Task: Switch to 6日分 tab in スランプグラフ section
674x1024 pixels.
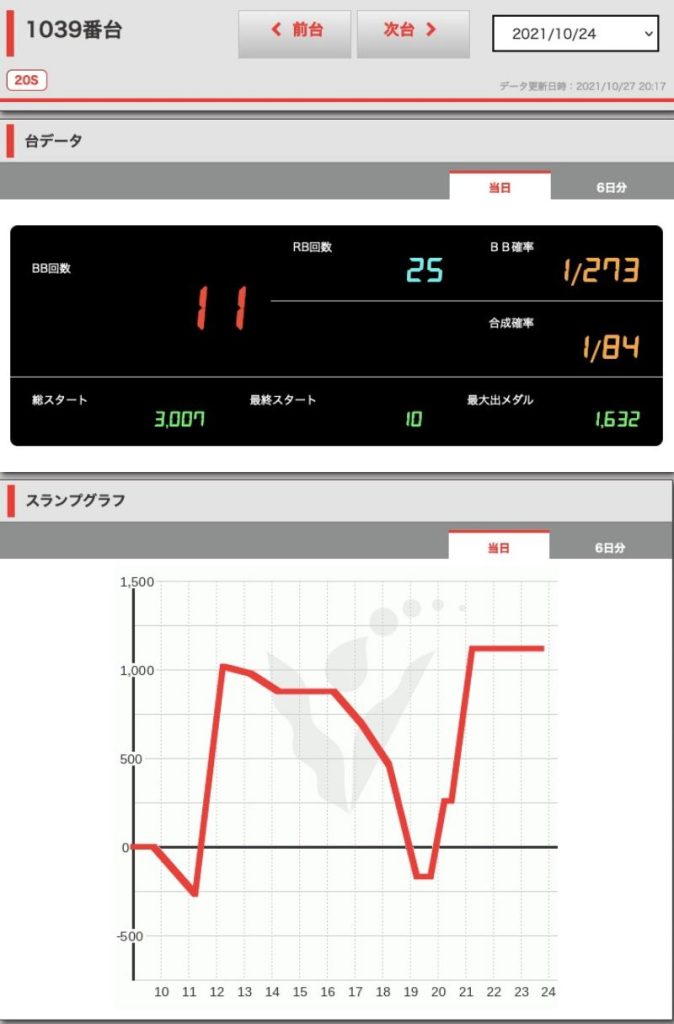Action: coord(610,547)
